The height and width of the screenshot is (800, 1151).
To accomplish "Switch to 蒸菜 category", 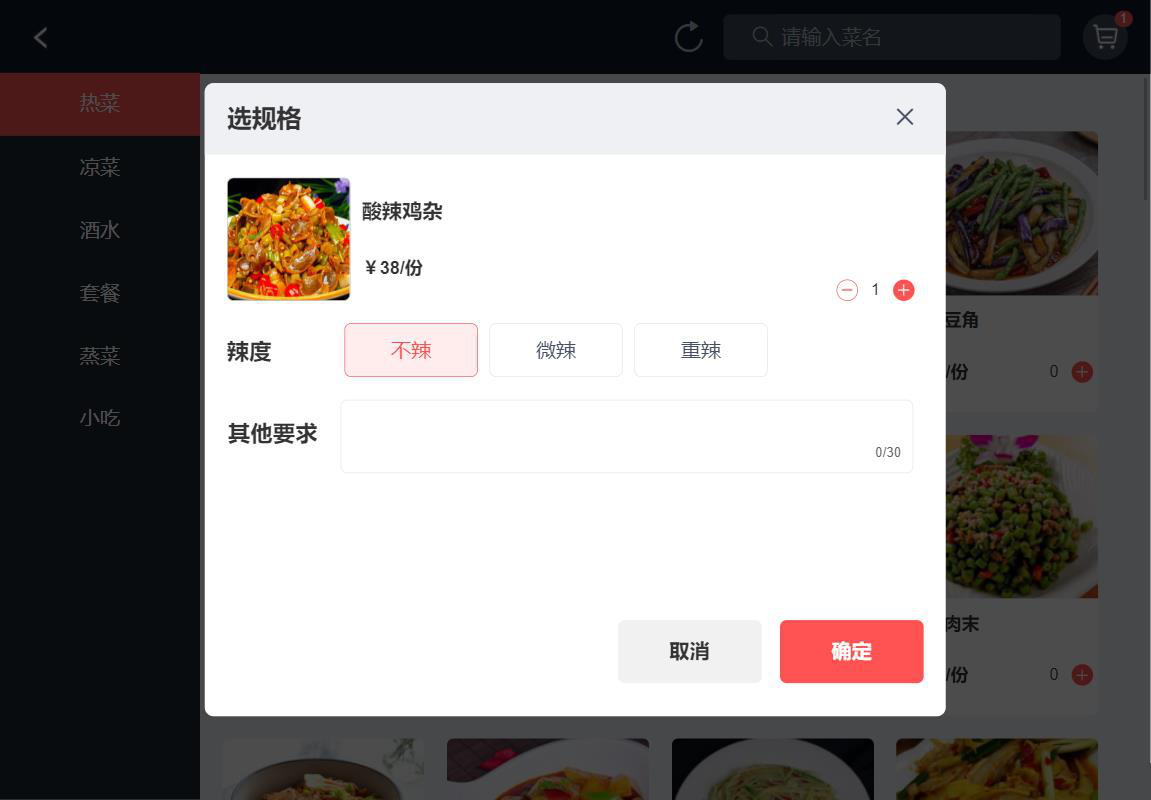I will click(x=100, y=355).
